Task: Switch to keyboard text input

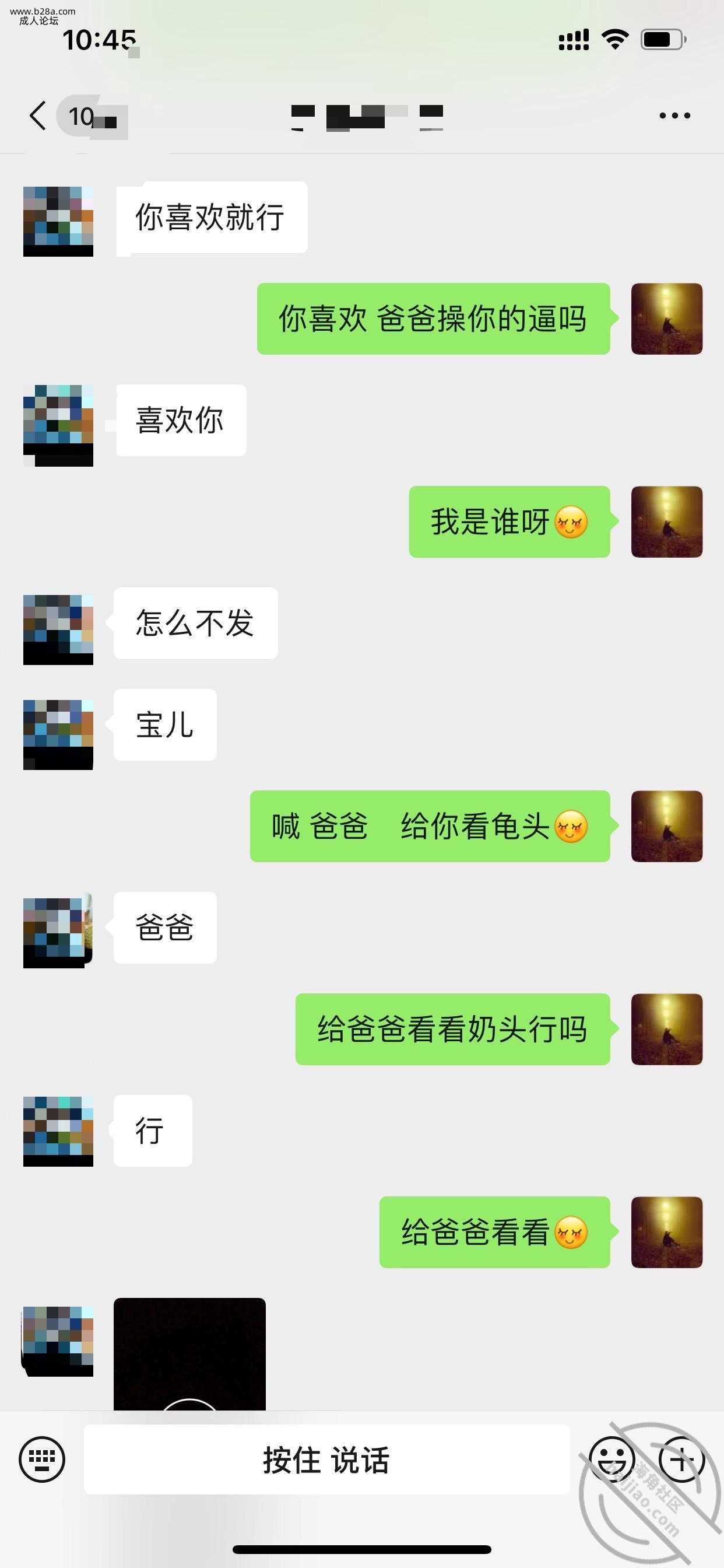Action: 42,1459
